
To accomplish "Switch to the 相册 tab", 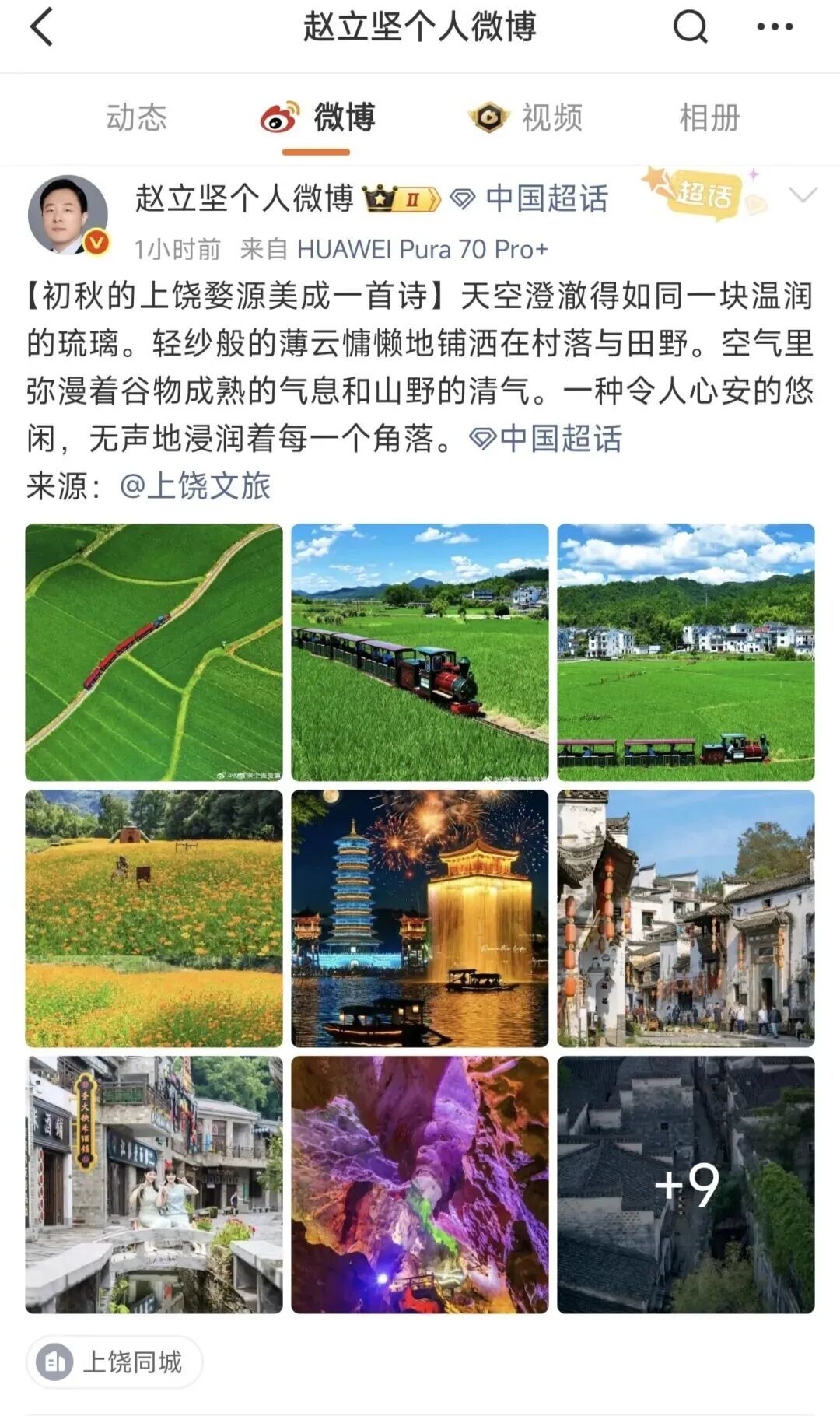I will (x=710, y=118).
